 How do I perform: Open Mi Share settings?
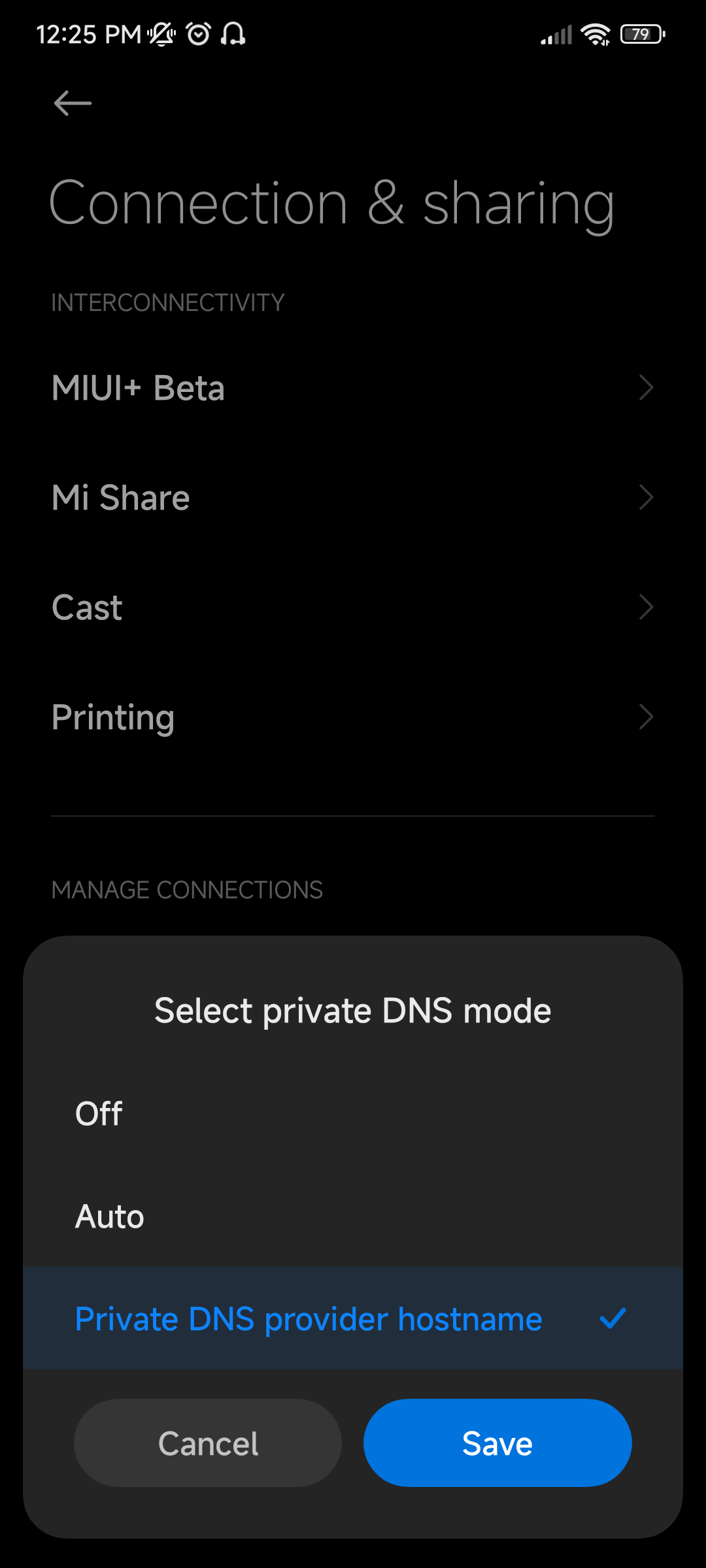pos(353,498)
